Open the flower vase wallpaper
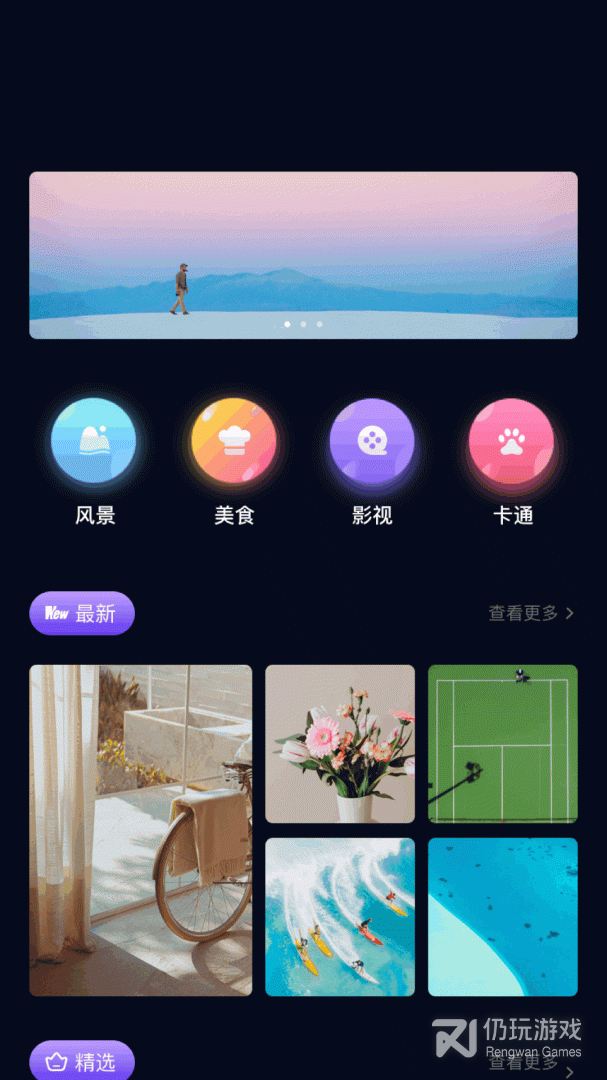The width and height of the screenshot is (607, 1080). click(x=340, y=744)
